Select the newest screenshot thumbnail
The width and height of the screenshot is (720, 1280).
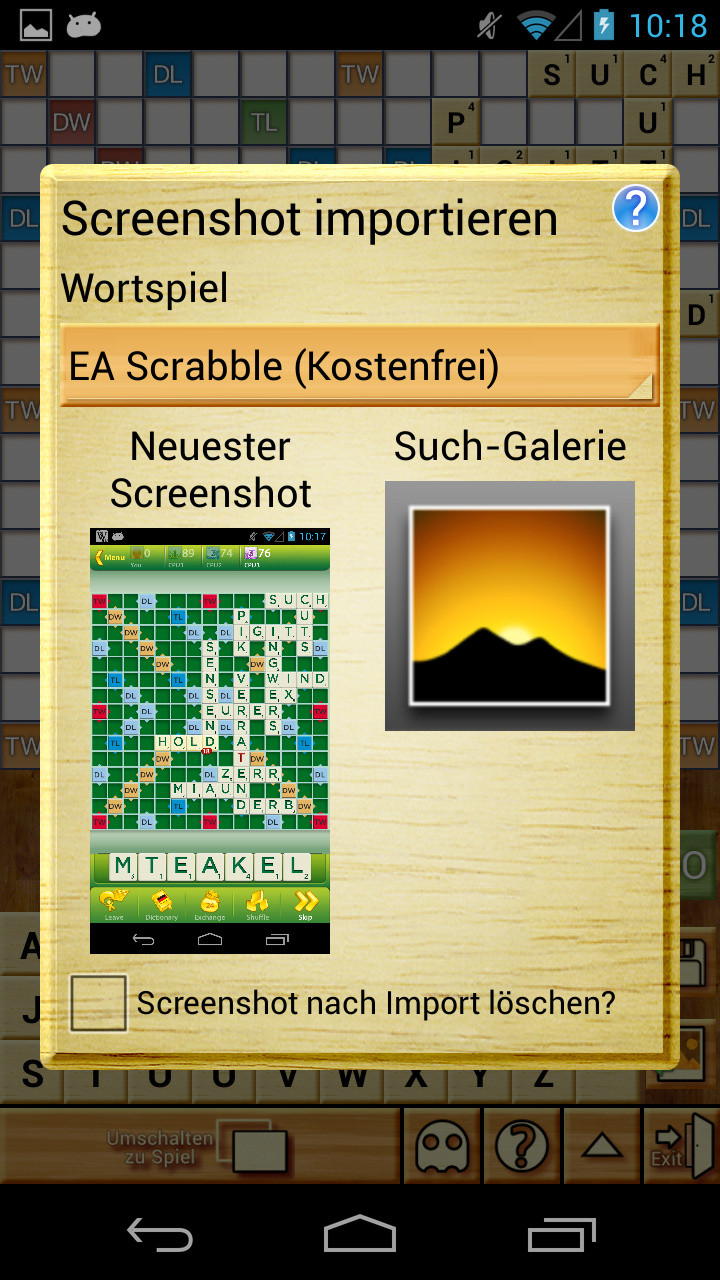tap(210, 740)
